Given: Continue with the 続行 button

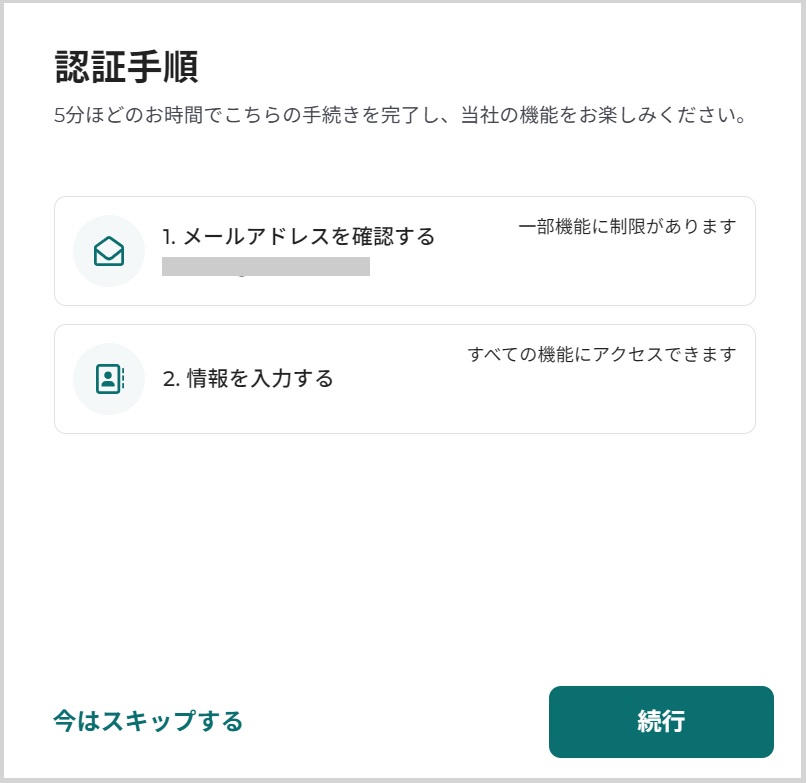Looking at the screenshot, I should tap(661, 721).
